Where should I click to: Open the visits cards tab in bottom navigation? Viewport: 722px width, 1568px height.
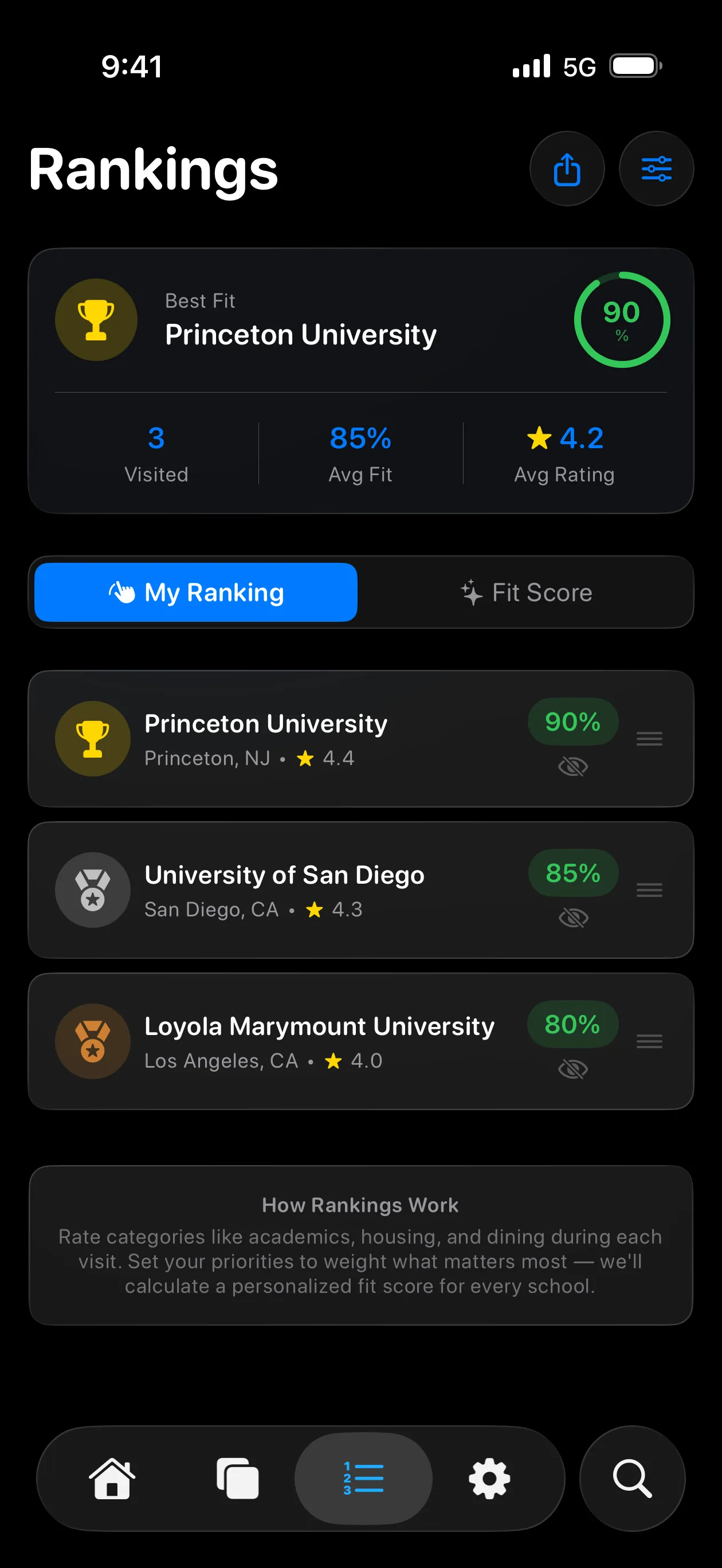(x=237, y=1478)
